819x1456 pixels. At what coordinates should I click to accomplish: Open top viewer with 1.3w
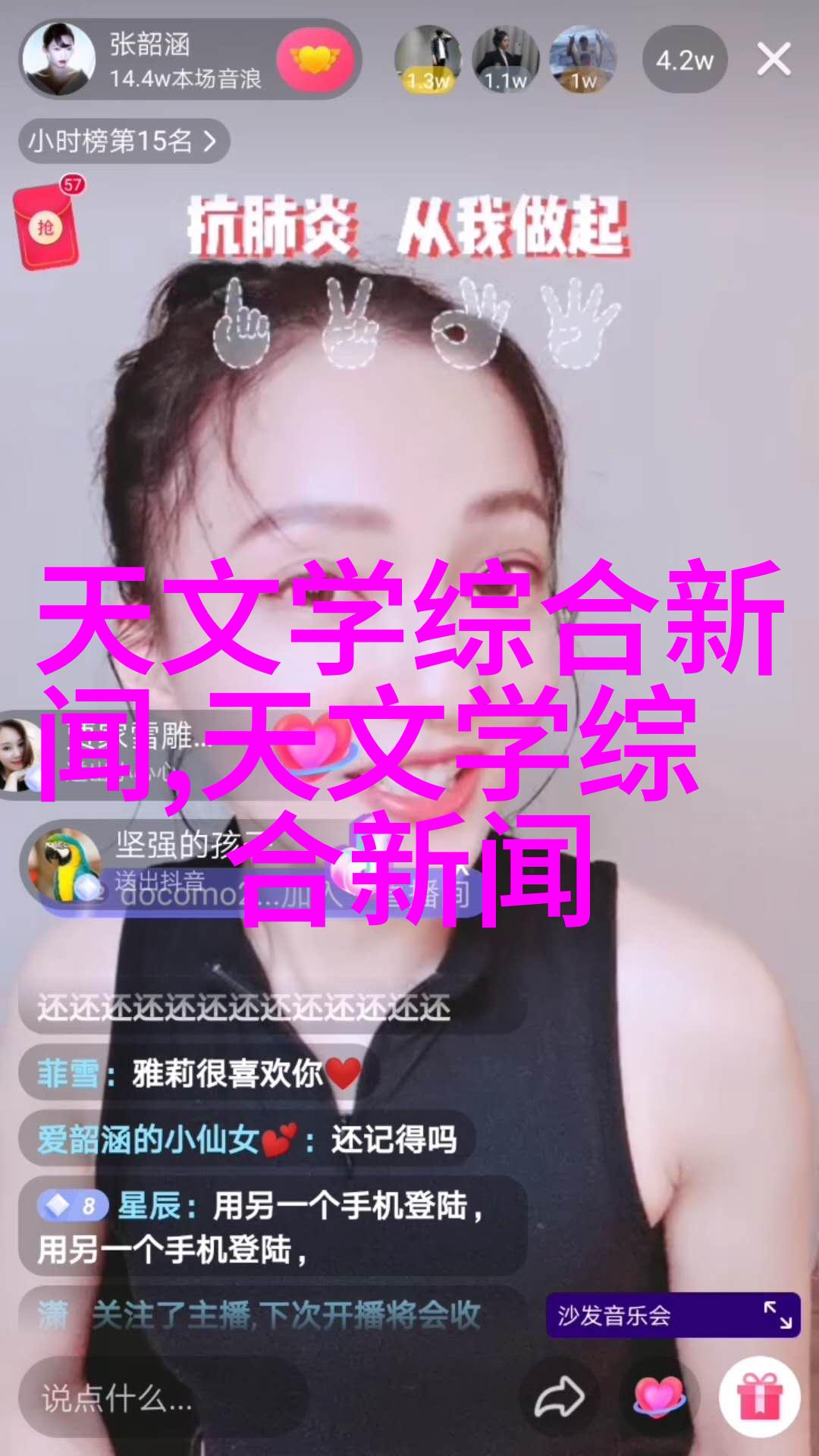(428, 59)
